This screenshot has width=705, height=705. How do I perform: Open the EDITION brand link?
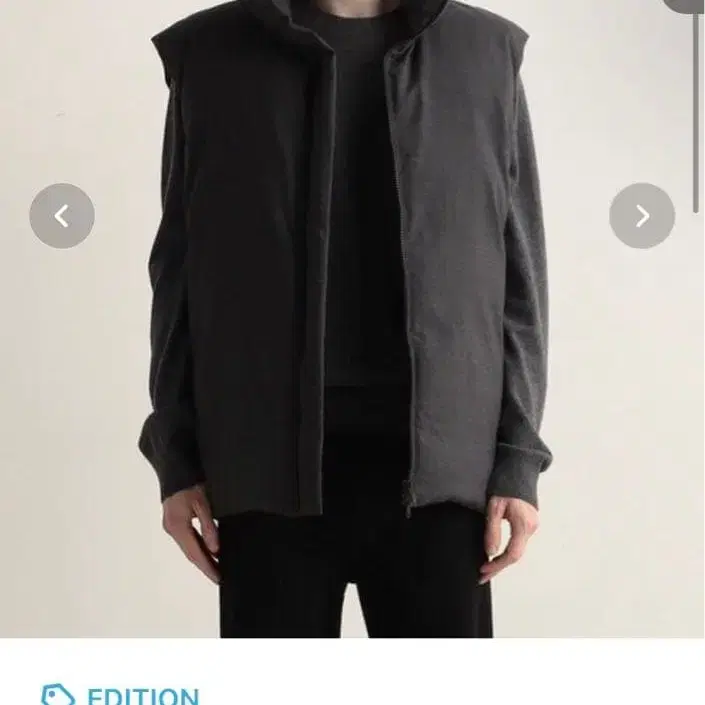tap(141, 695)
